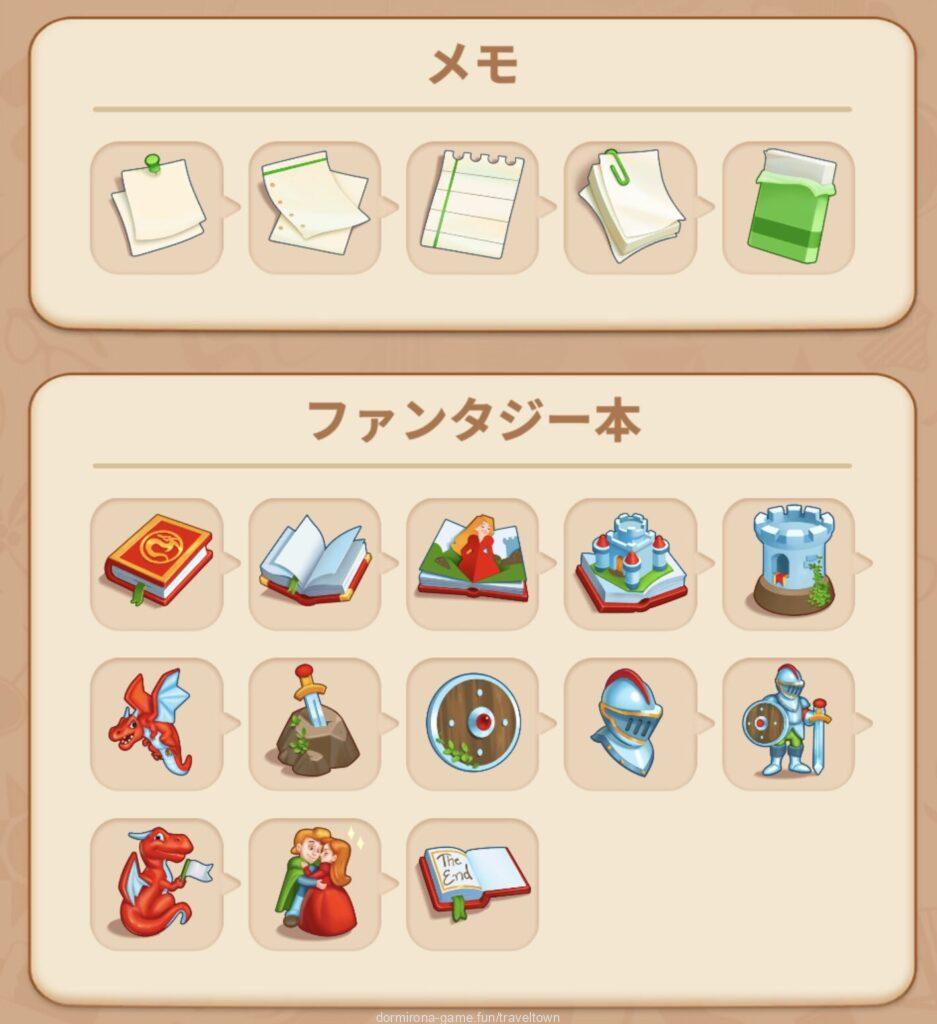937x1024 pixels.
Task: Select the sword in the stone
Action: (x=315, y=724)
